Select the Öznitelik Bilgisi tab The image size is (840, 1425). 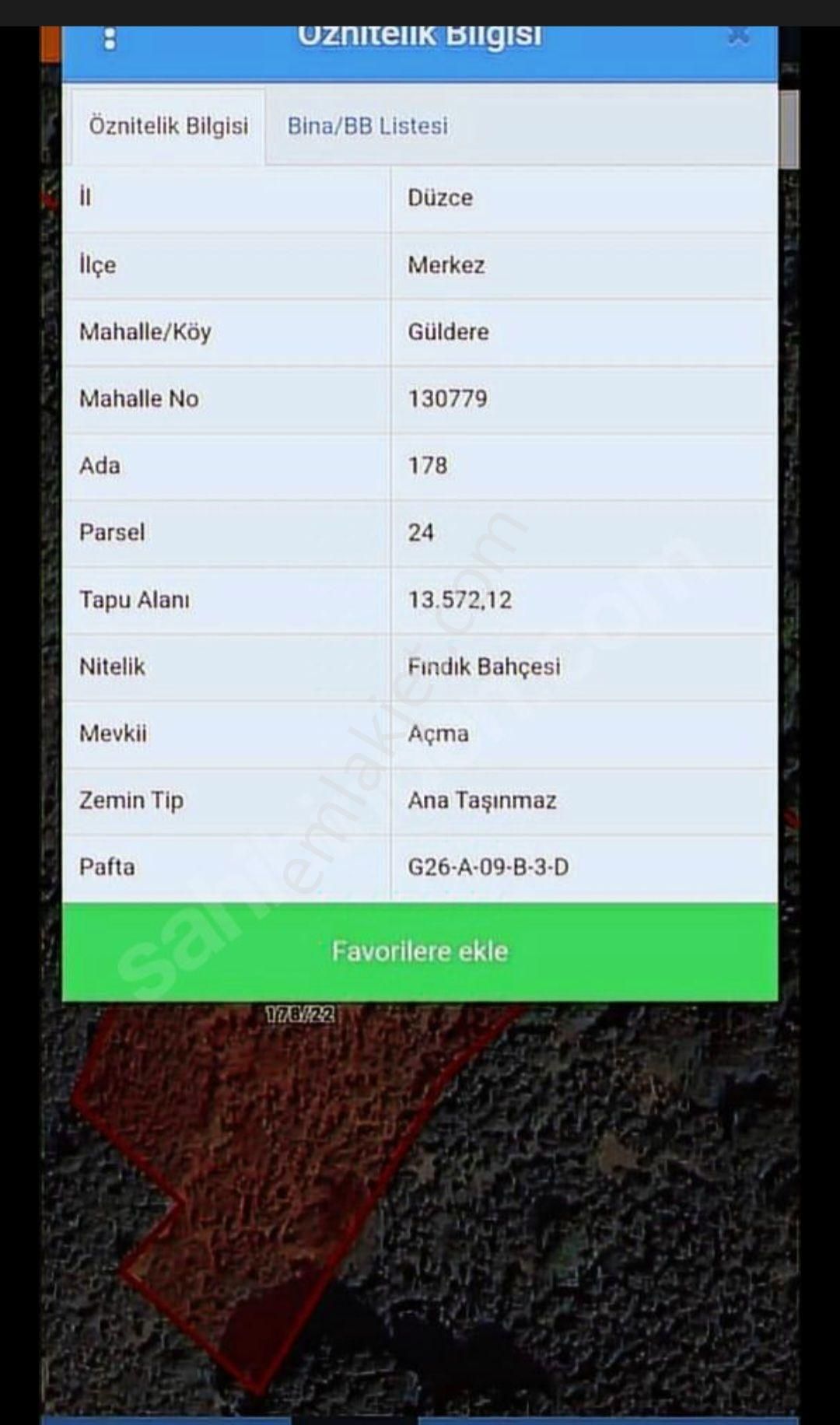168,126
